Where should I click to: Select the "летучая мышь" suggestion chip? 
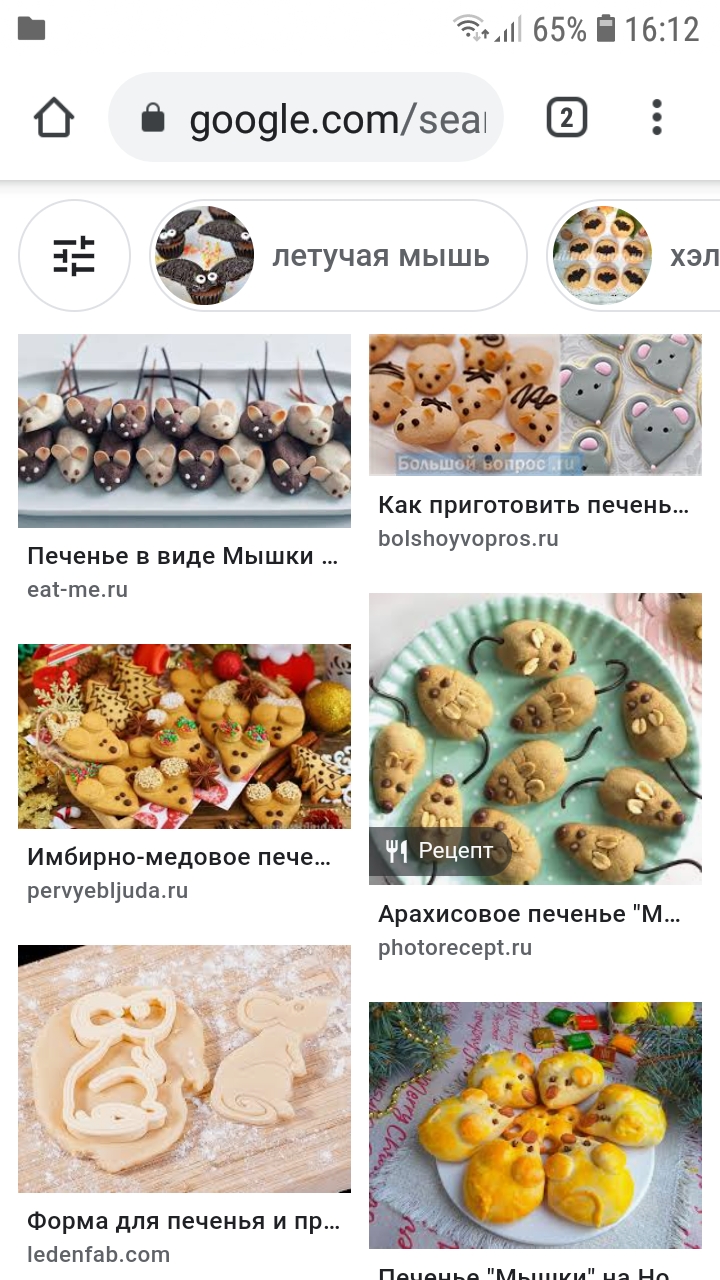coord(338,256)
